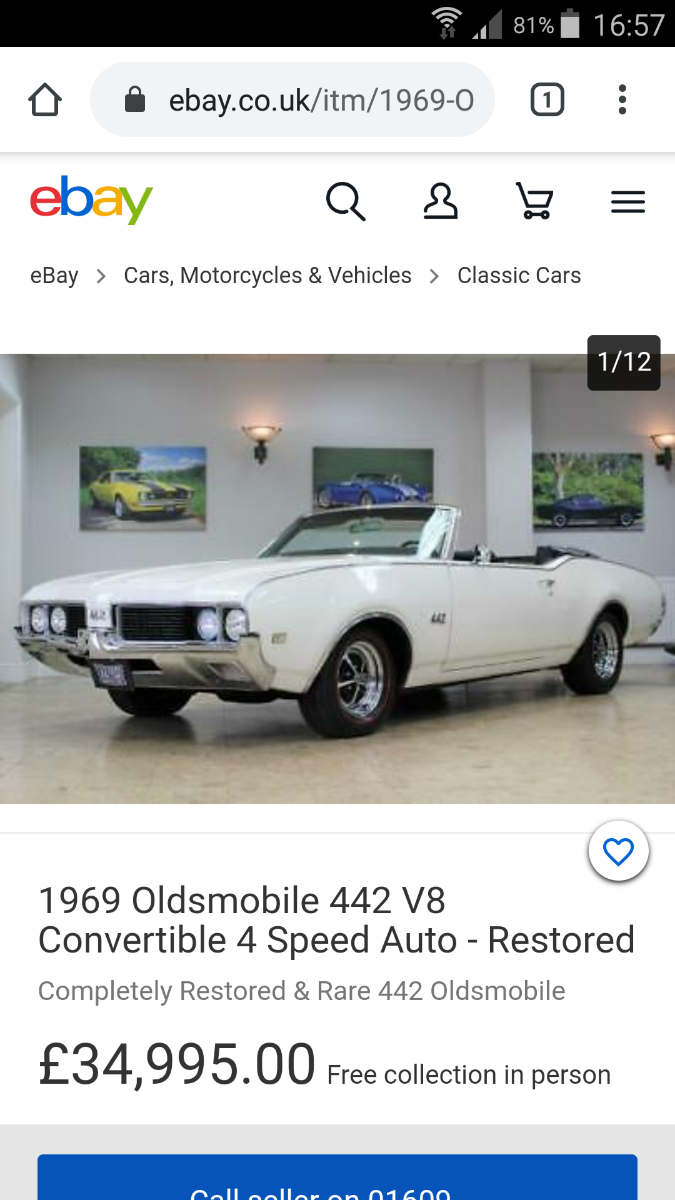Screen dimensions: 675x1200
Task: Open Cars, Motorcycles & Vehicles category
Action: pos(267,276)
